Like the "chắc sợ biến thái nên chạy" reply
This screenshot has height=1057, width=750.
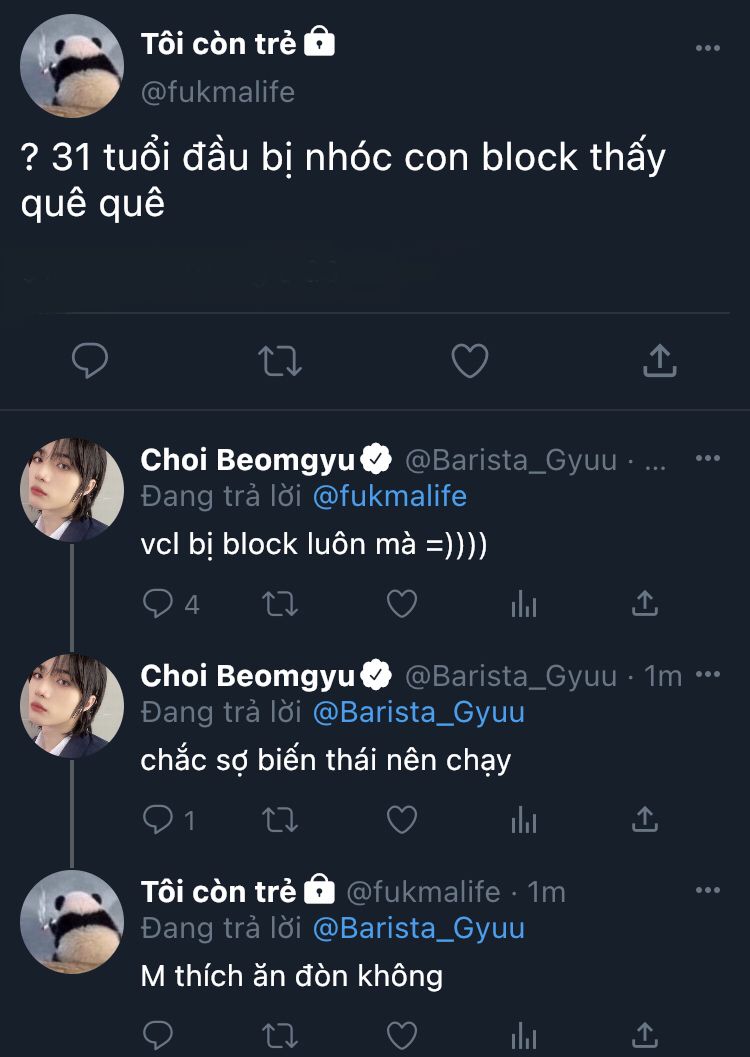click(x=401, y=820)
